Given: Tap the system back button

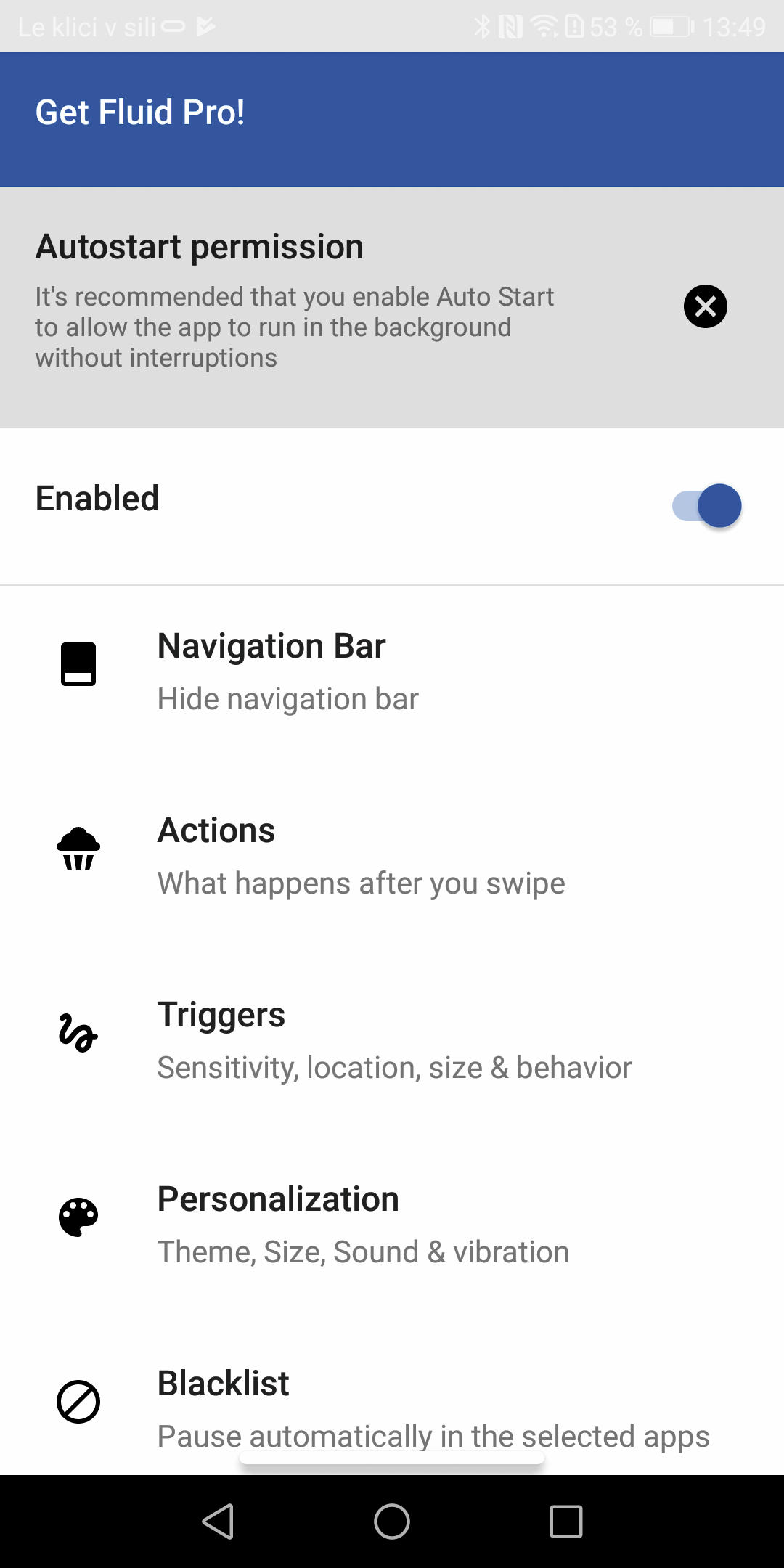Looking at the screenshot, I should 218,1521.
